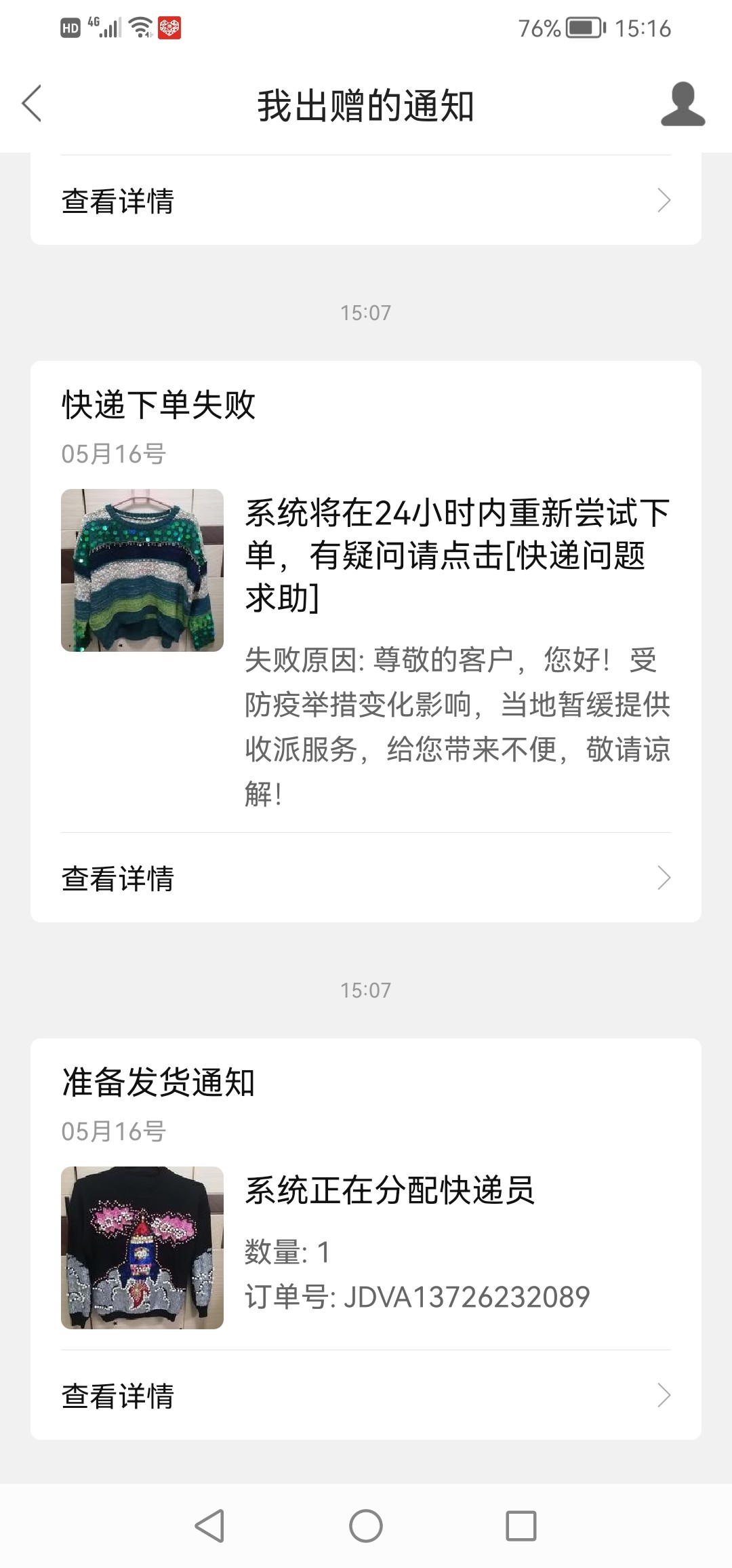
Task: Open recent apps from navigation bar
Action: (x=521, y=1526)
